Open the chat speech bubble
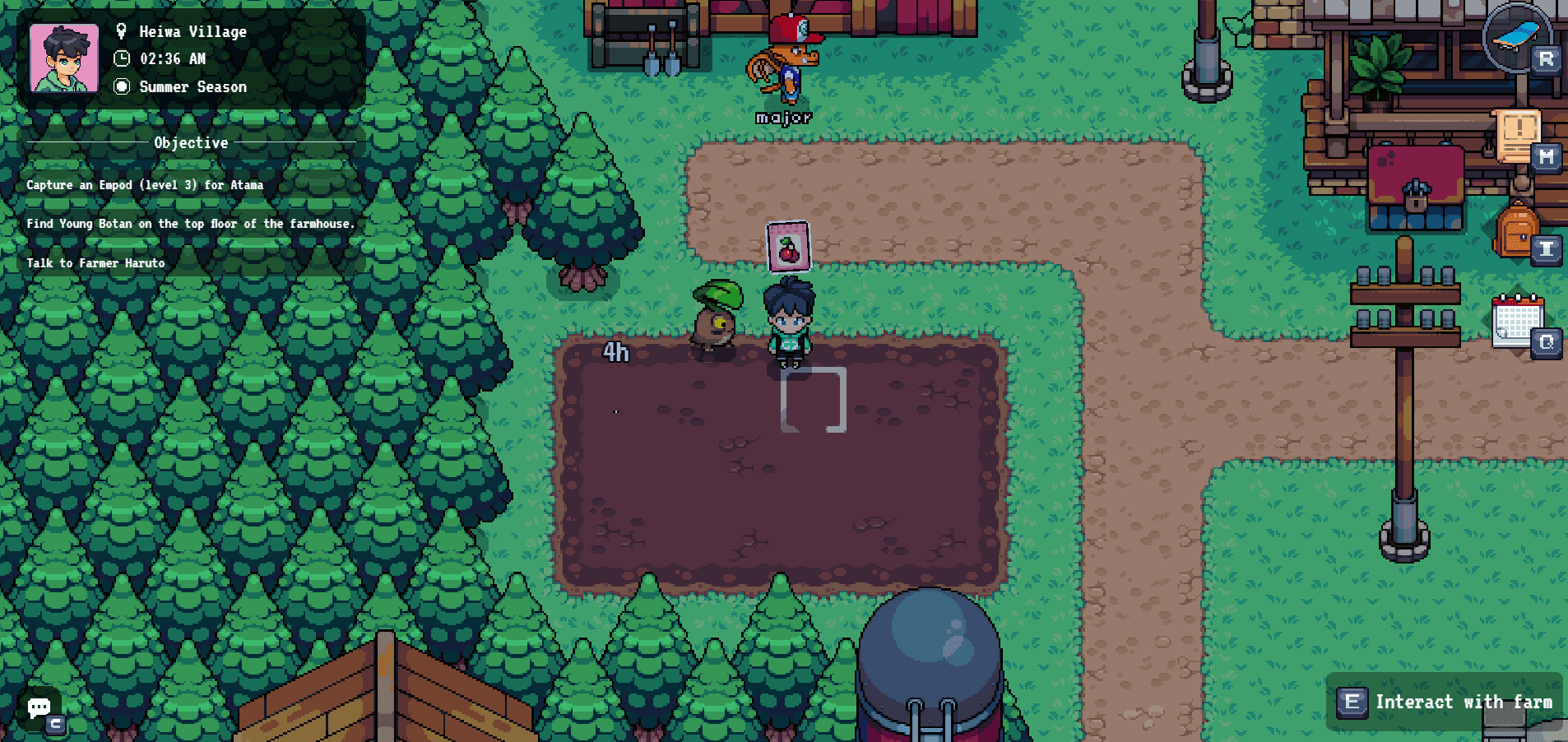Image resolution: width=1568 pixels, height=742 pixels. coord(39,707)
